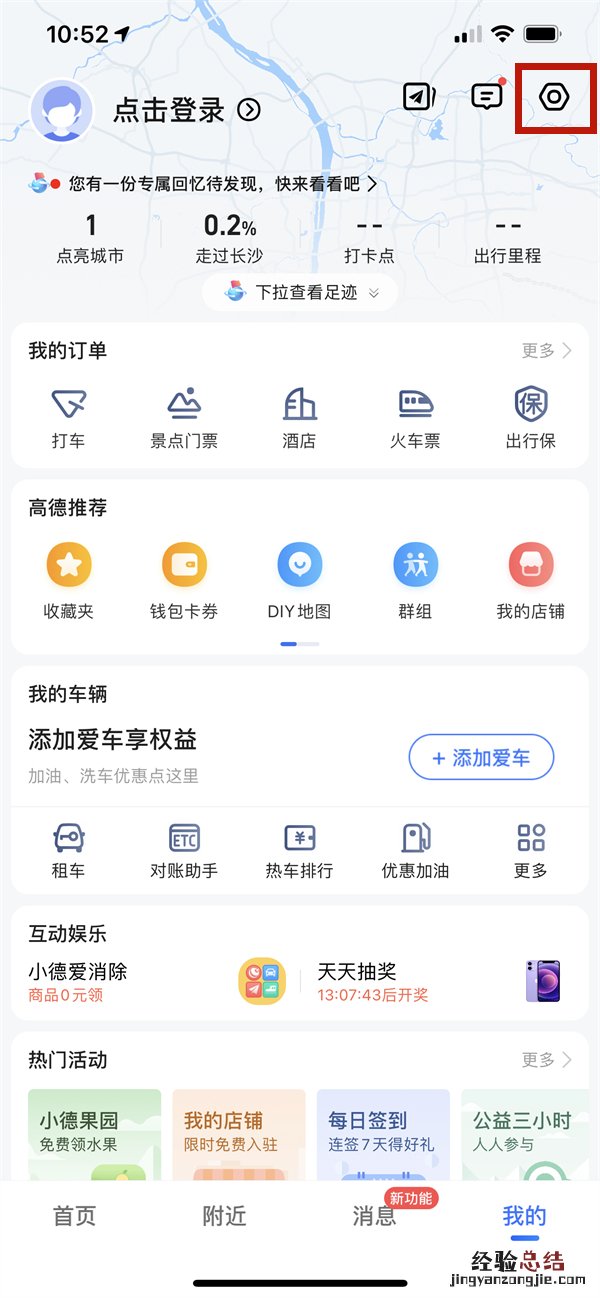Open 对账助手 ETC helper
Image resolution: width=600 pixels, height=1298 pixels.
tap(184, 850)
